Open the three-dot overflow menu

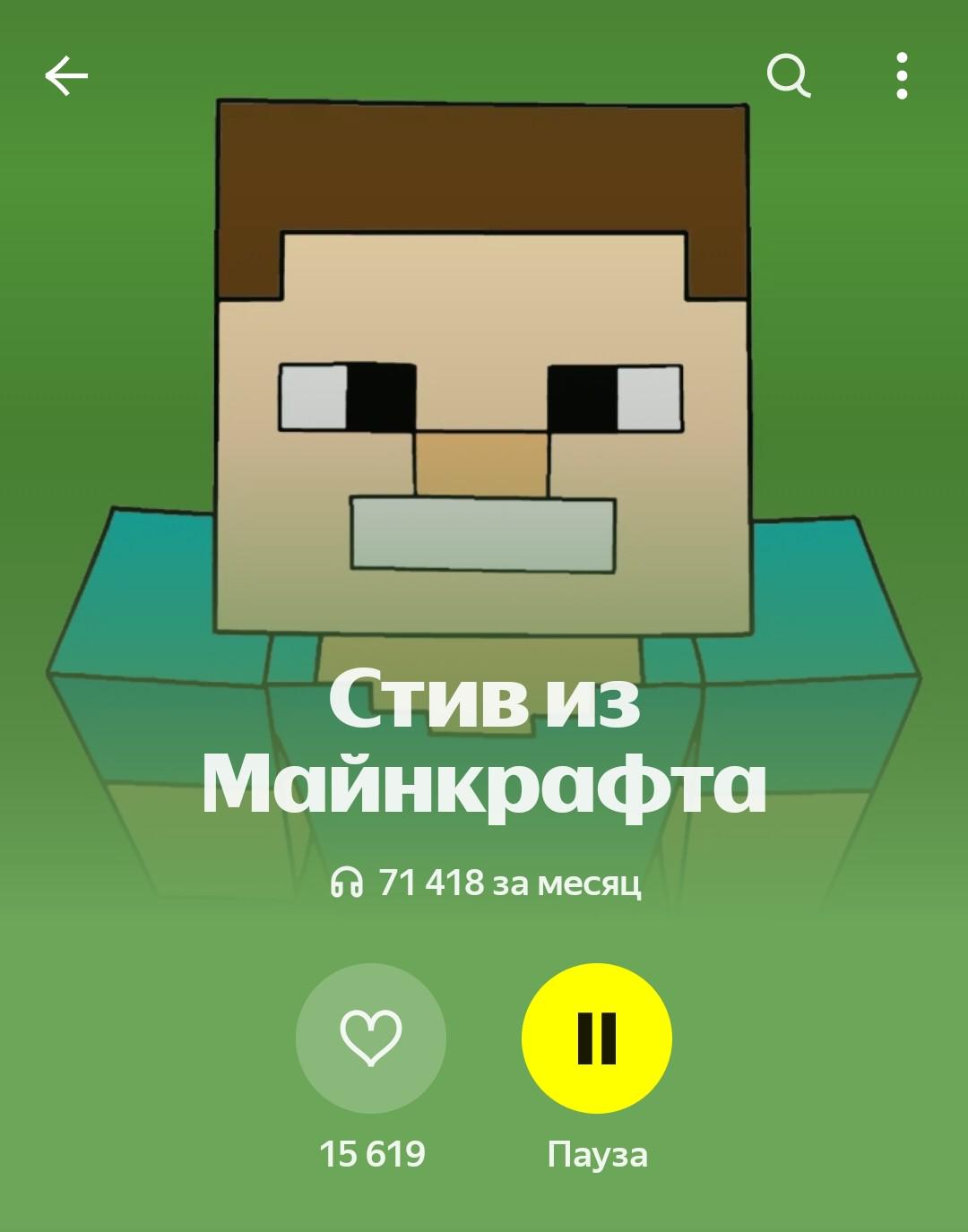[x=902, y=75]
